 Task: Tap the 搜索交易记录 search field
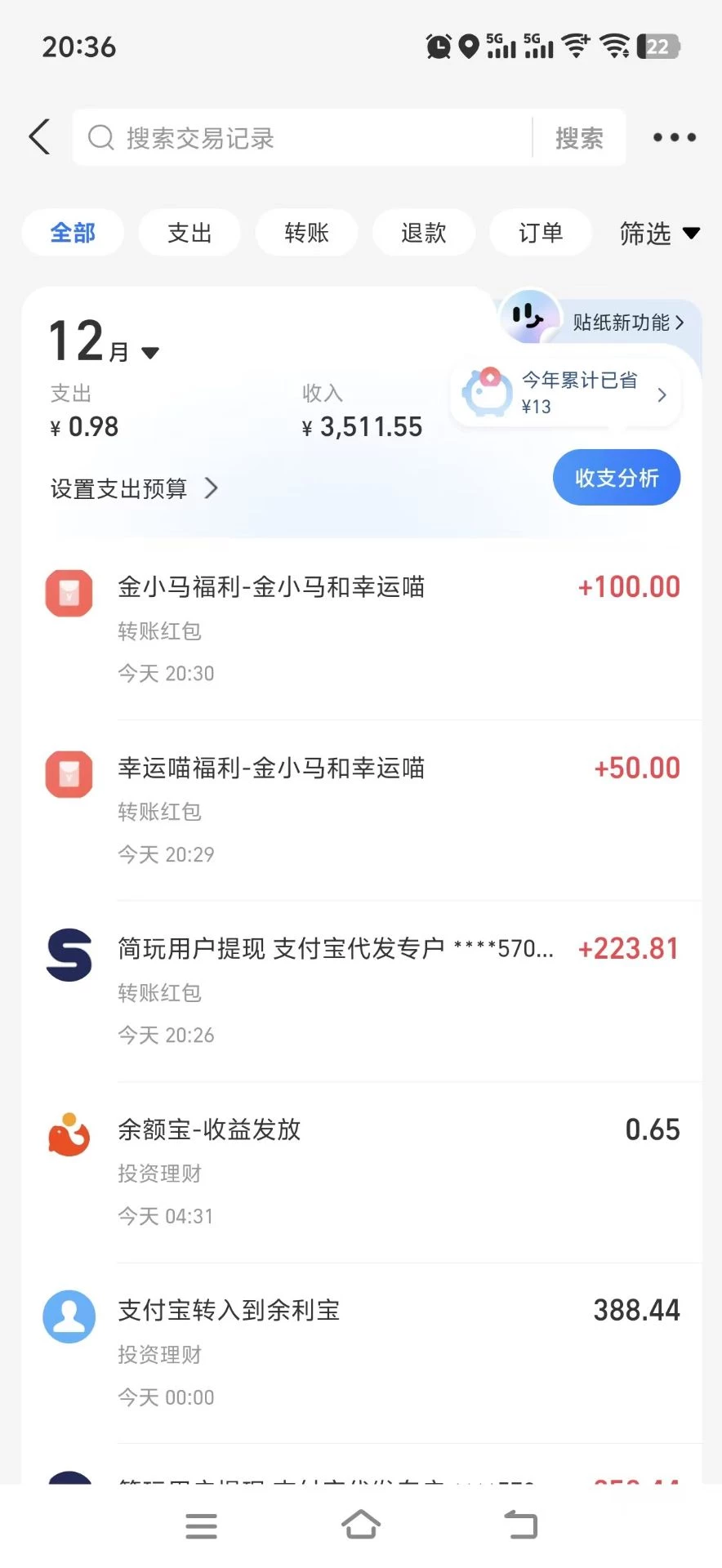(x=310, y=138)
